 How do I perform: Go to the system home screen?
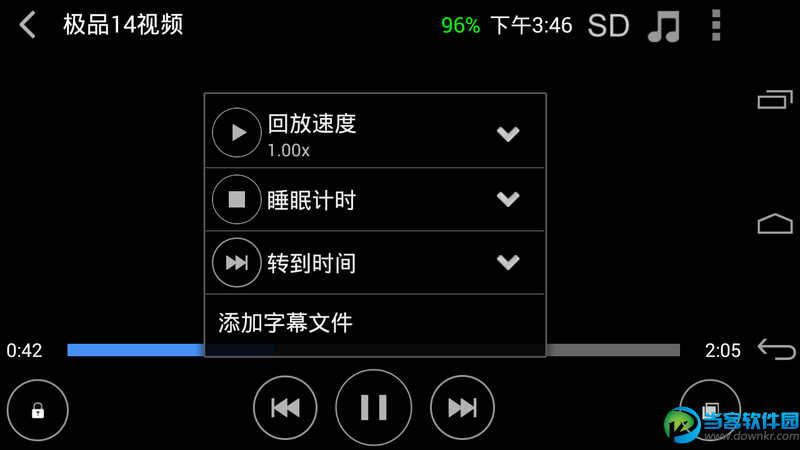(775, 224)
